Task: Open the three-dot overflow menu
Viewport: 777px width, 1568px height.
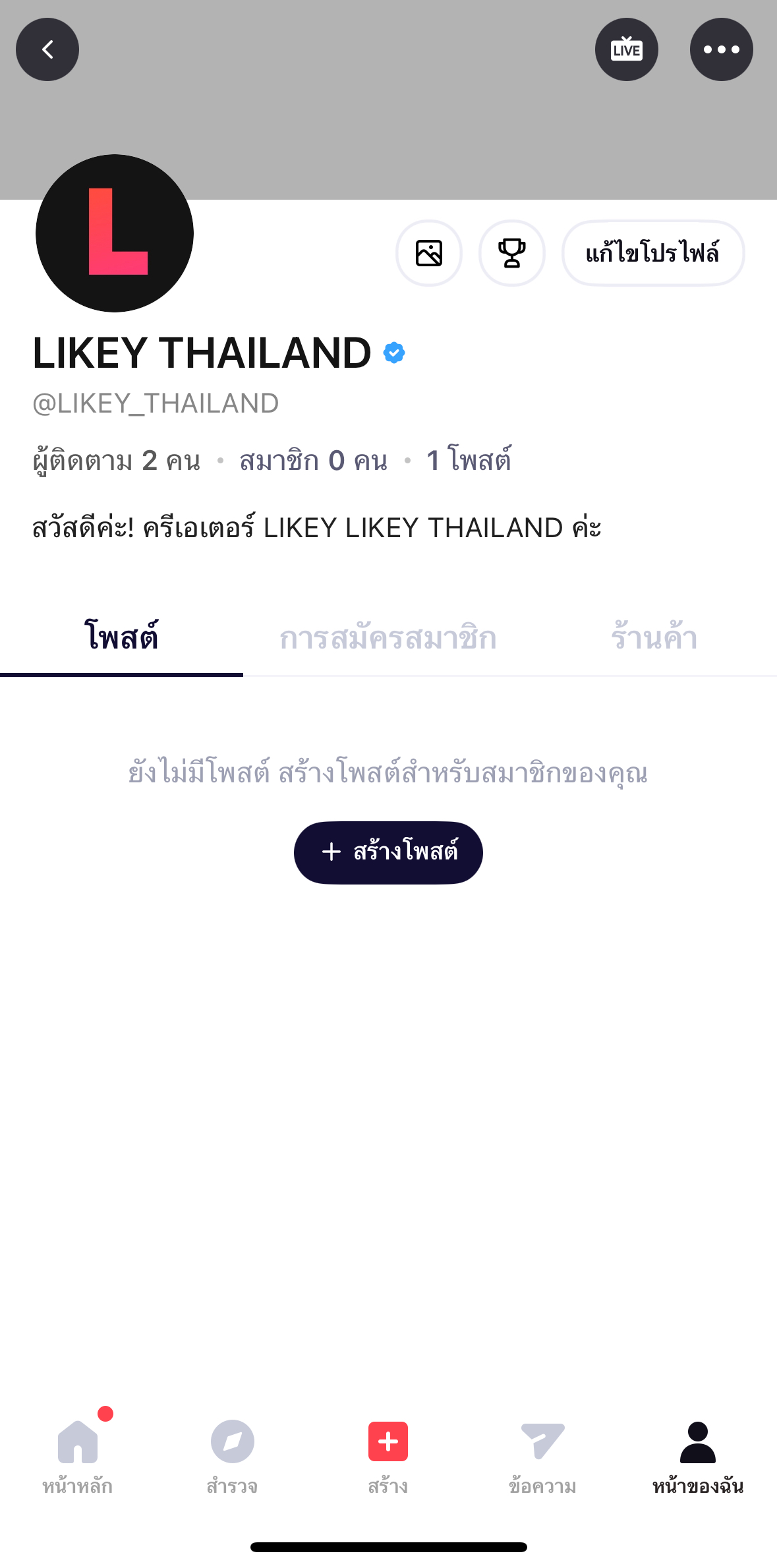Action: tap(721, 49)
